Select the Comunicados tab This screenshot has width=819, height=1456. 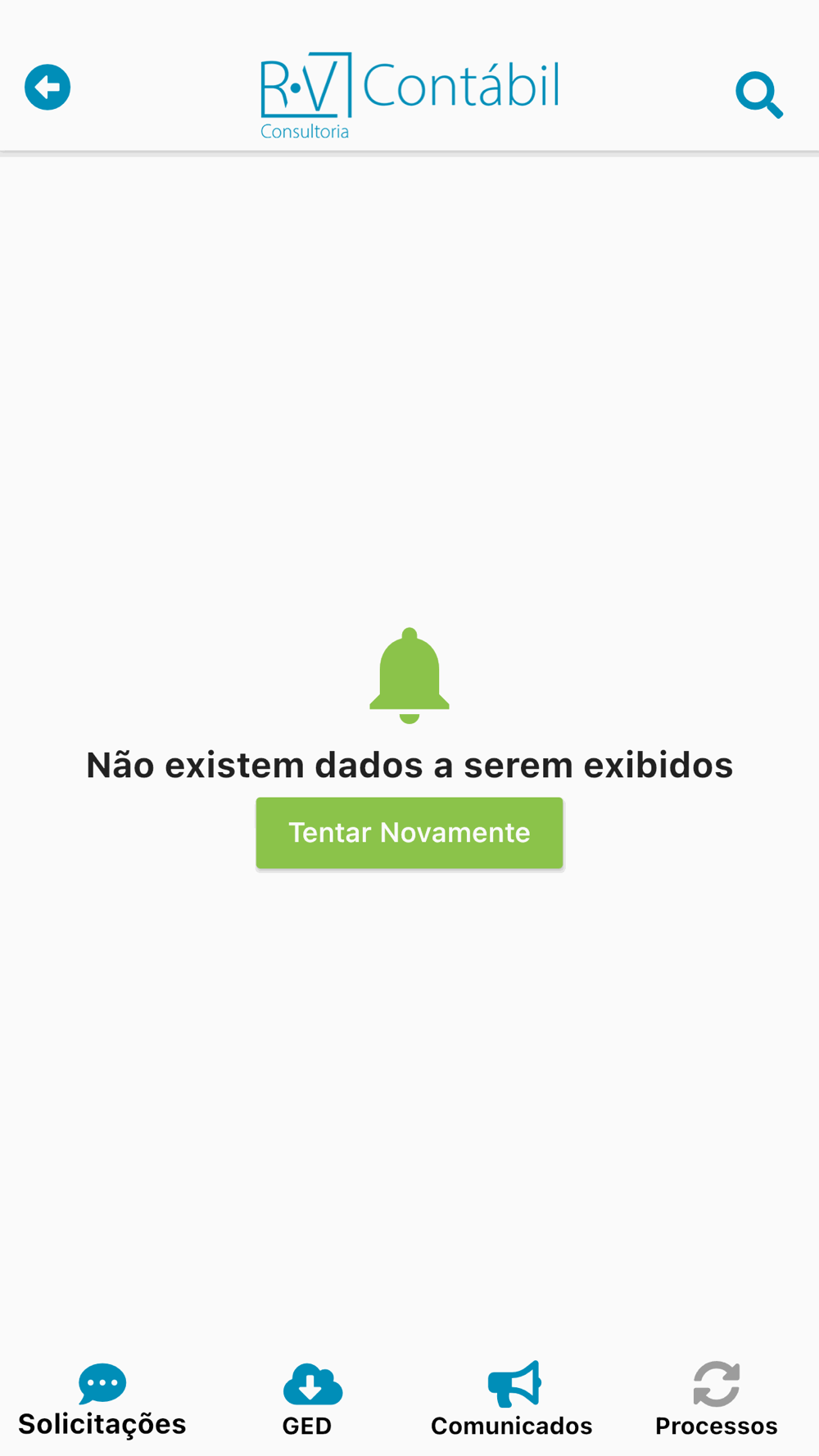(x=512, y=1401)
